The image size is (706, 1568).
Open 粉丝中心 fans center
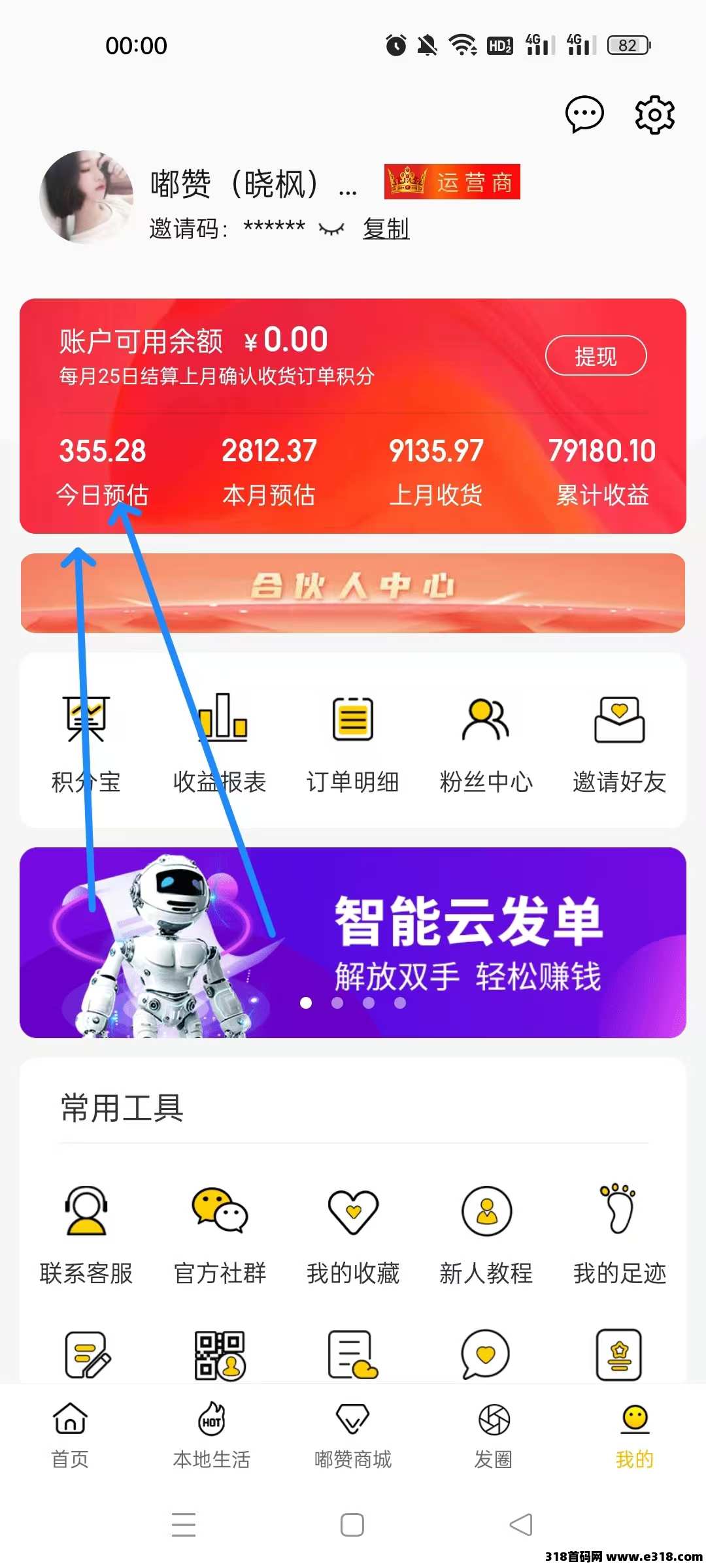486,742
